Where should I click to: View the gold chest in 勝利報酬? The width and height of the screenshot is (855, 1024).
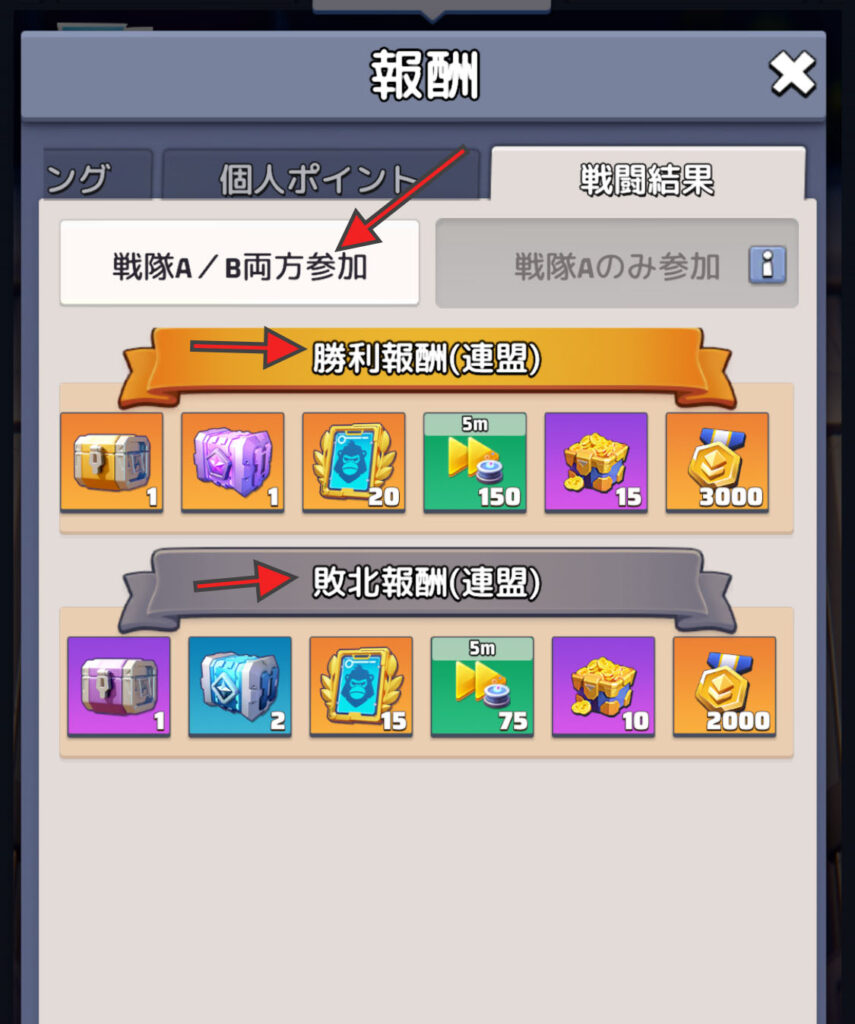(111, 462)
